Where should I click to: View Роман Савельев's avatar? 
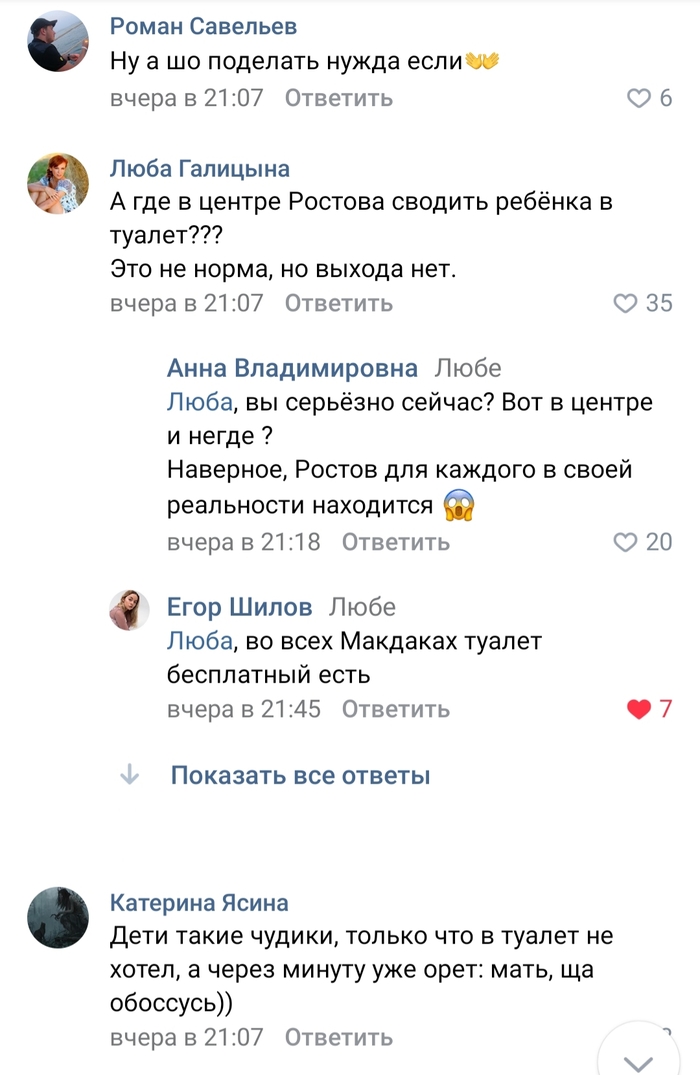tap(58, 42)
